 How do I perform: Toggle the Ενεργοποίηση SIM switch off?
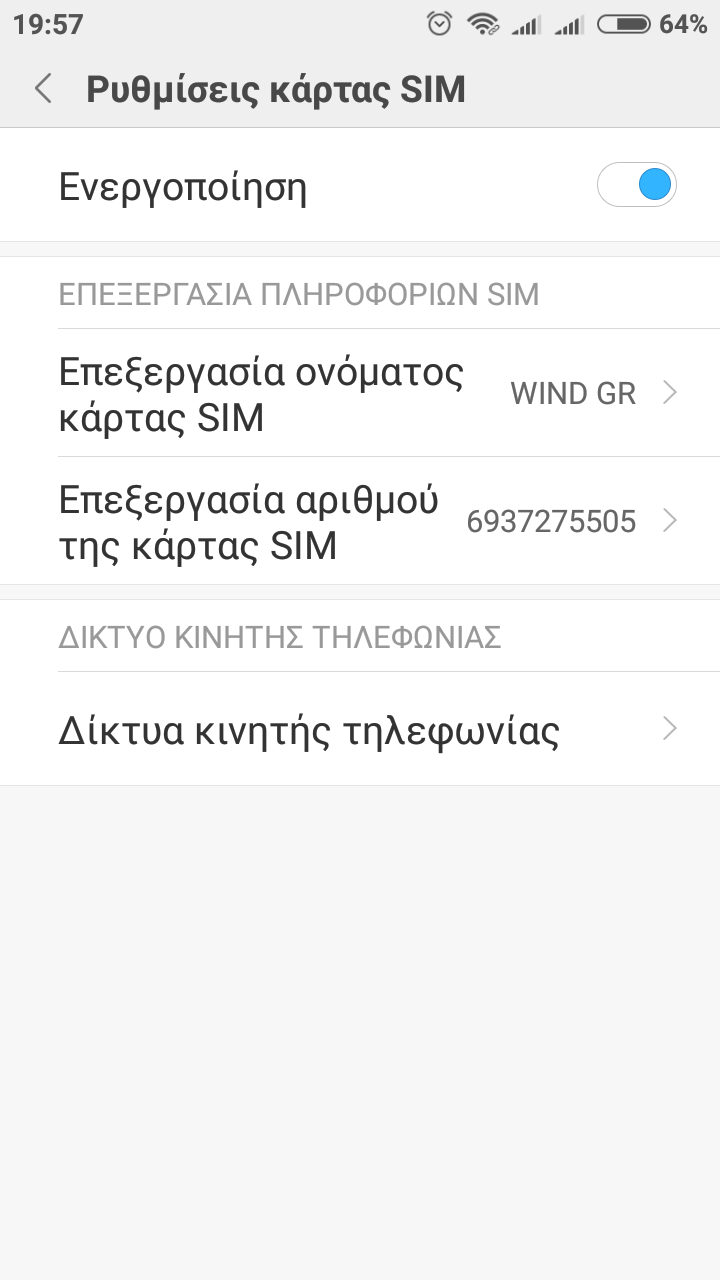coord(637,186)
